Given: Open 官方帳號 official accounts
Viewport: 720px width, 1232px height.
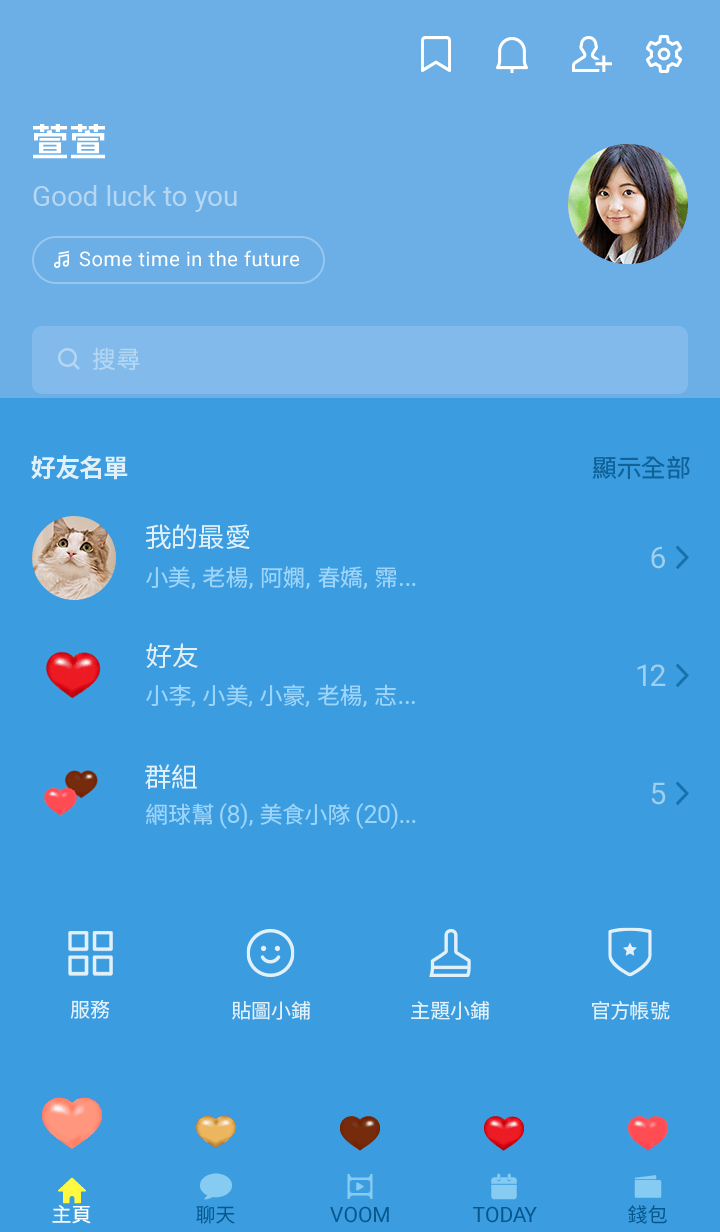Looking at the screenshot, I should tap(630, 972).
